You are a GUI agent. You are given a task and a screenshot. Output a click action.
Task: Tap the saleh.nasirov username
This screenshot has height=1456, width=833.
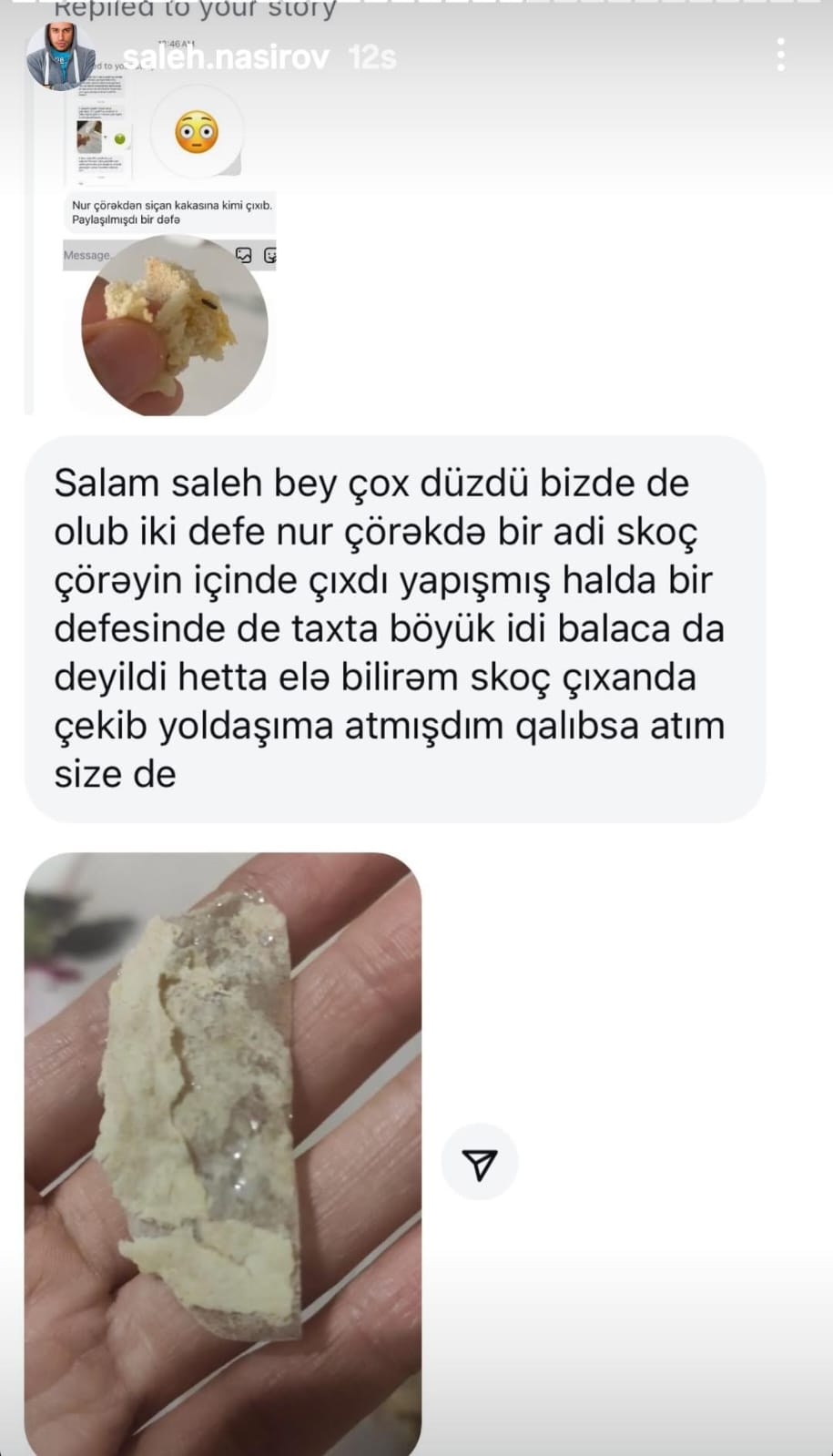pos(225,57)
